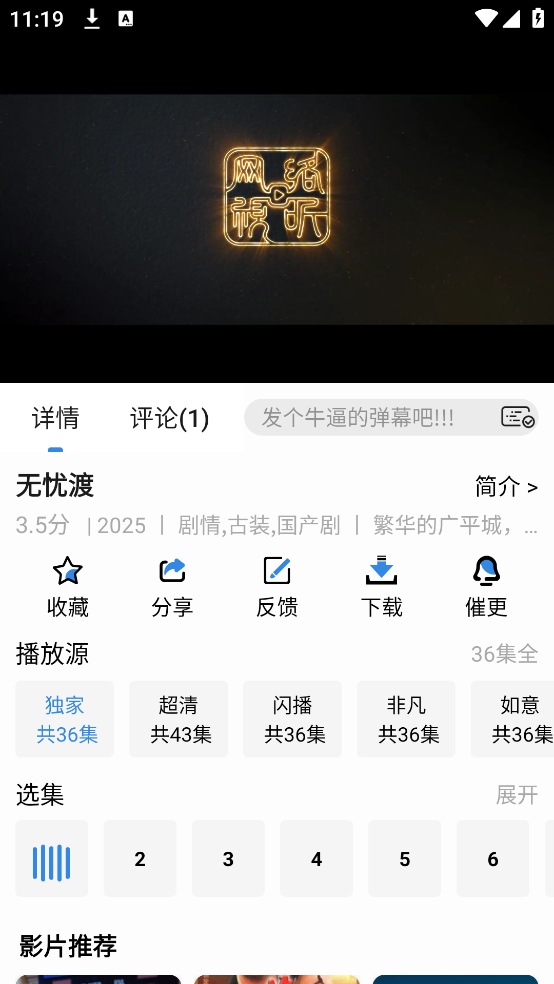Screen dimensions: 554x984
Task: Play episode 3
Action: coord(228,858)
